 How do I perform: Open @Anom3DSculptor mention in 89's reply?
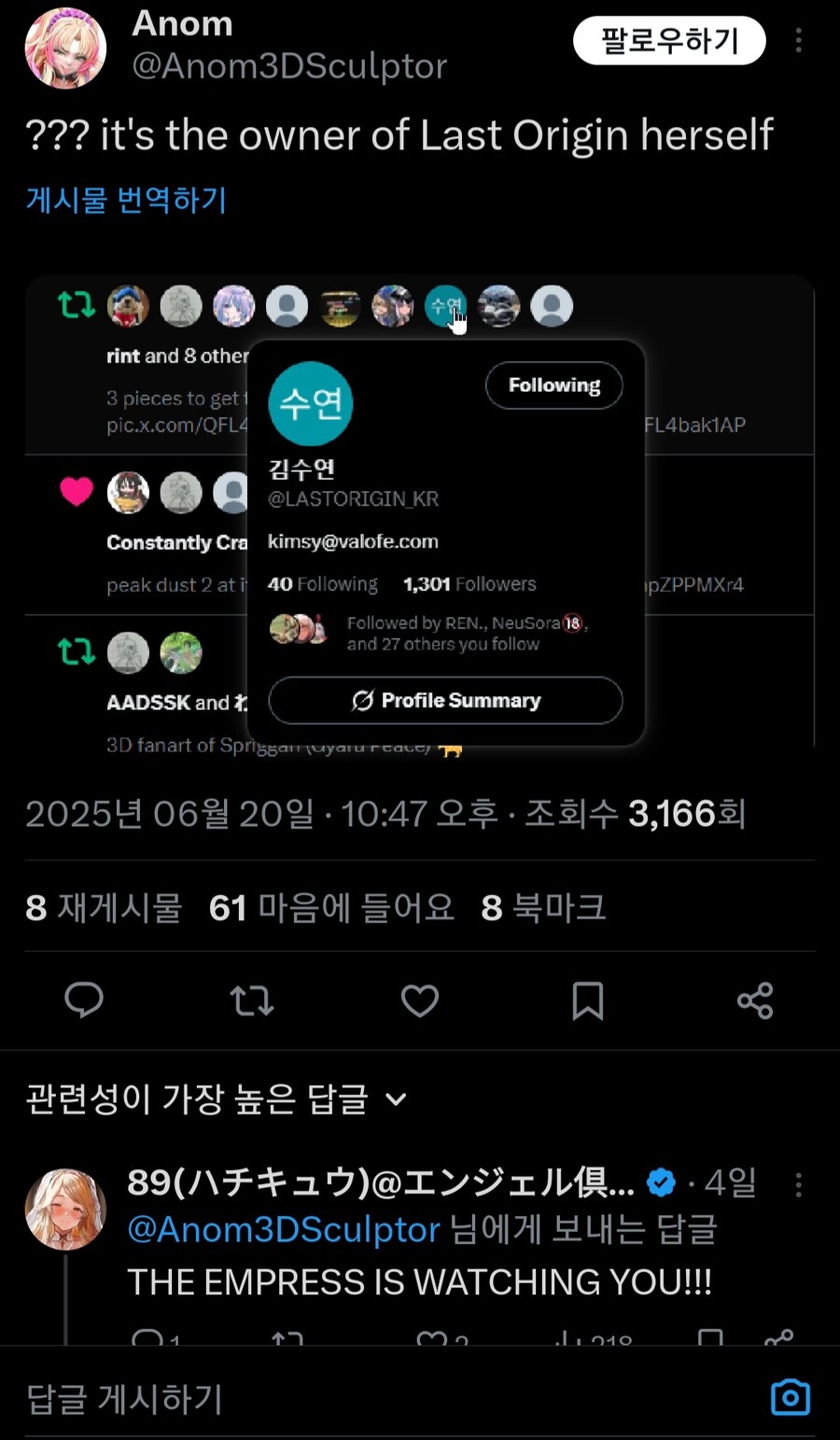(283, 1229)
